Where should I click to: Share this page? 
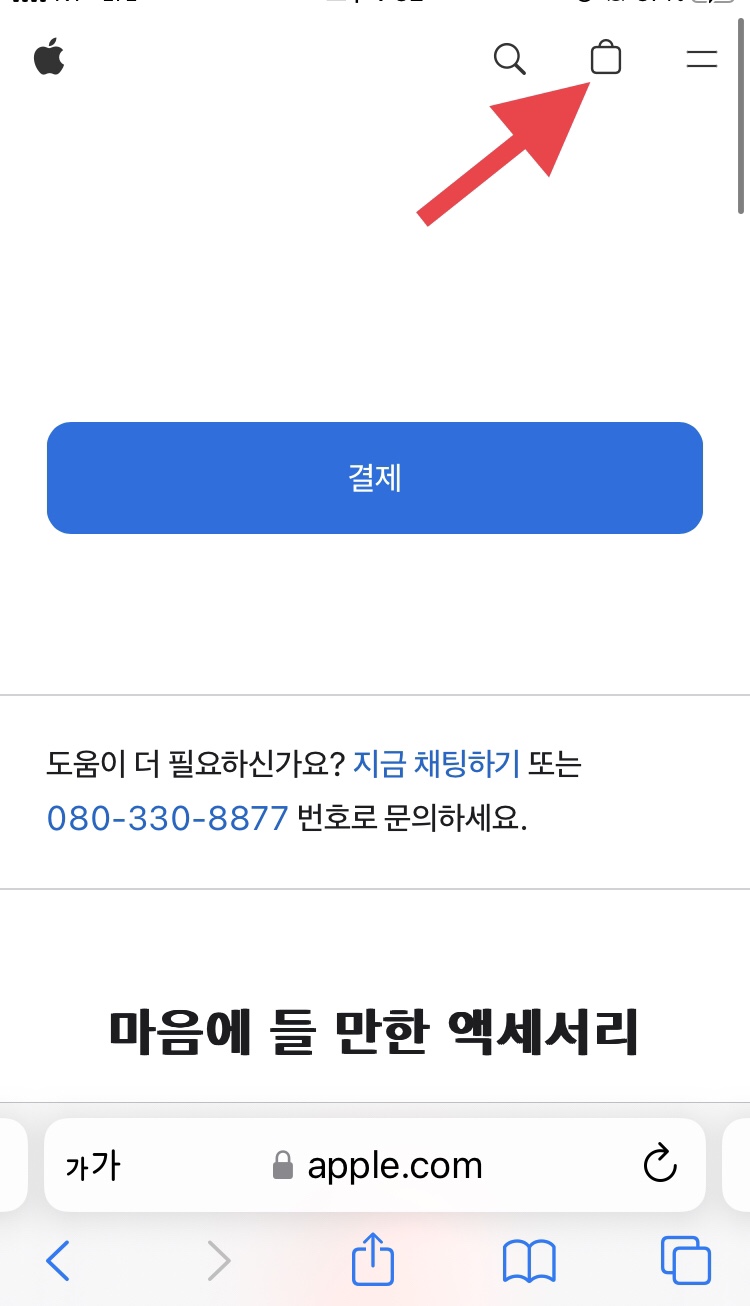373,1259
